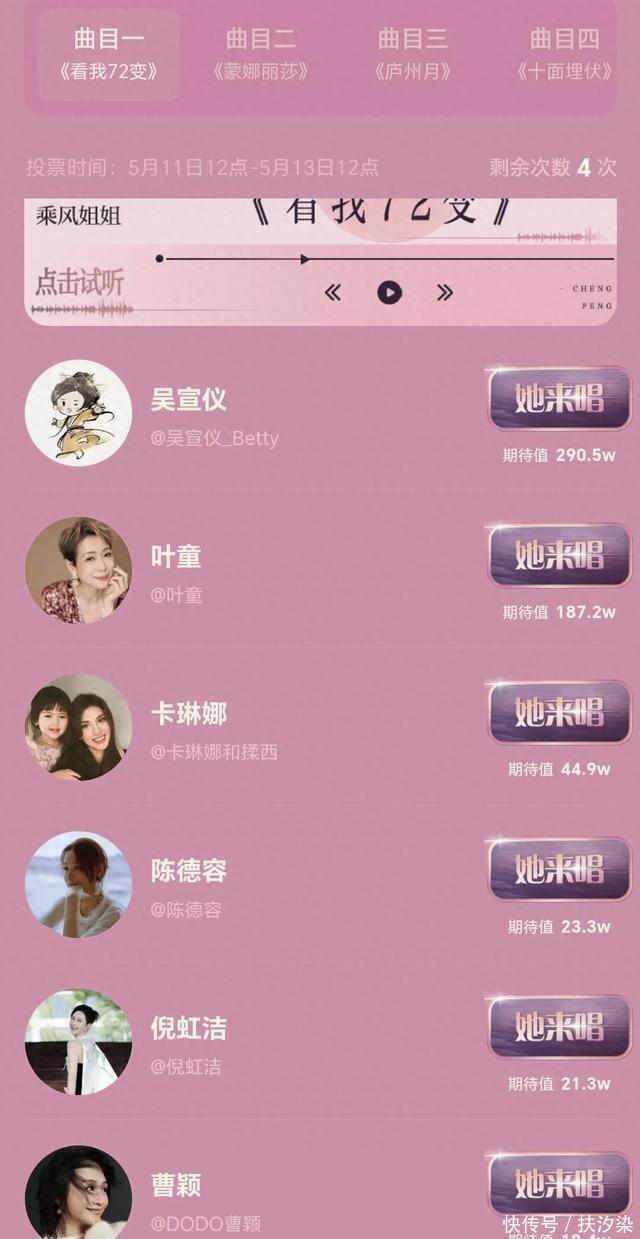The image size is (640, 1239).
Task: Cast a 她来唱 vote for 曹颖
Action: pos(559,1183)
